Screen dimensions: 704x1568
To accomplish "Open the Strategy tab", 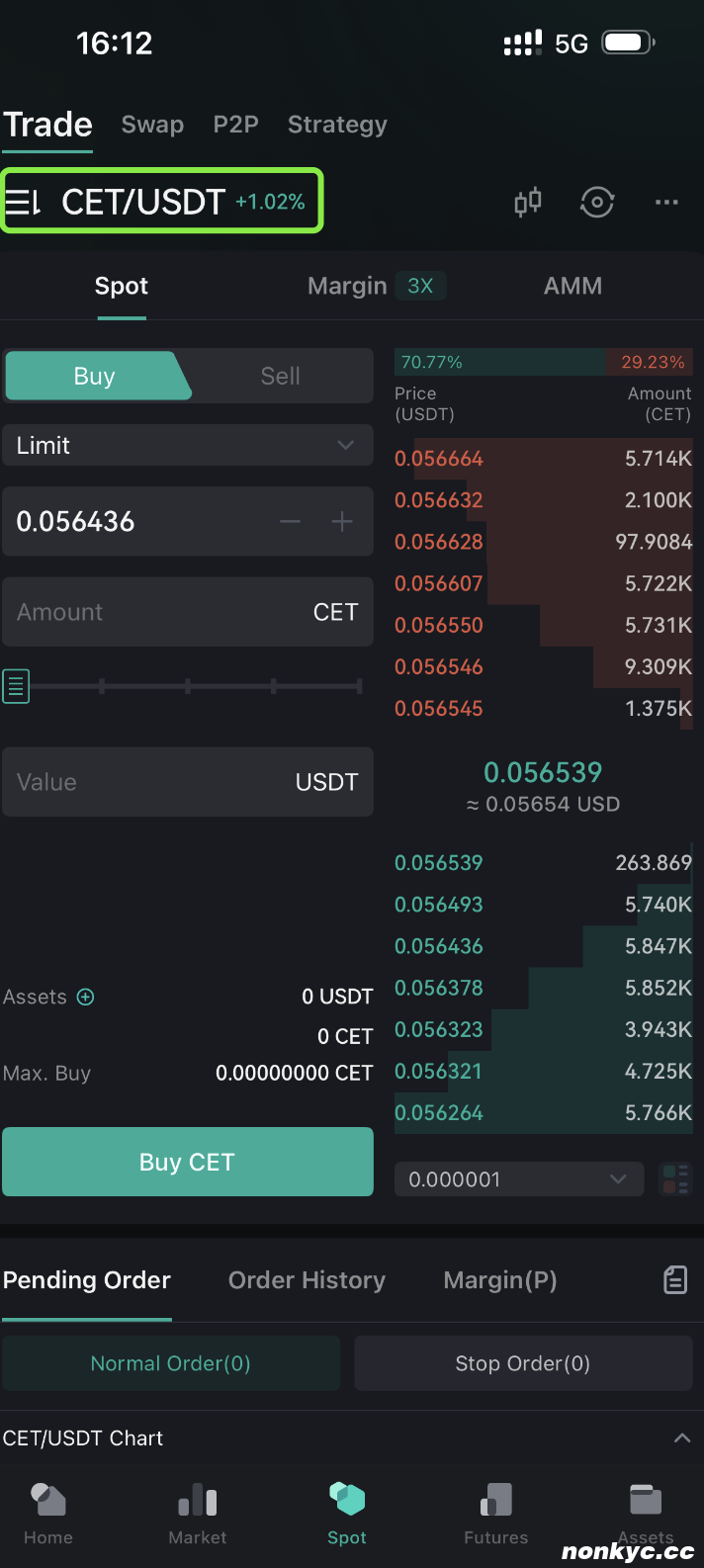I will tap(337, 125).
